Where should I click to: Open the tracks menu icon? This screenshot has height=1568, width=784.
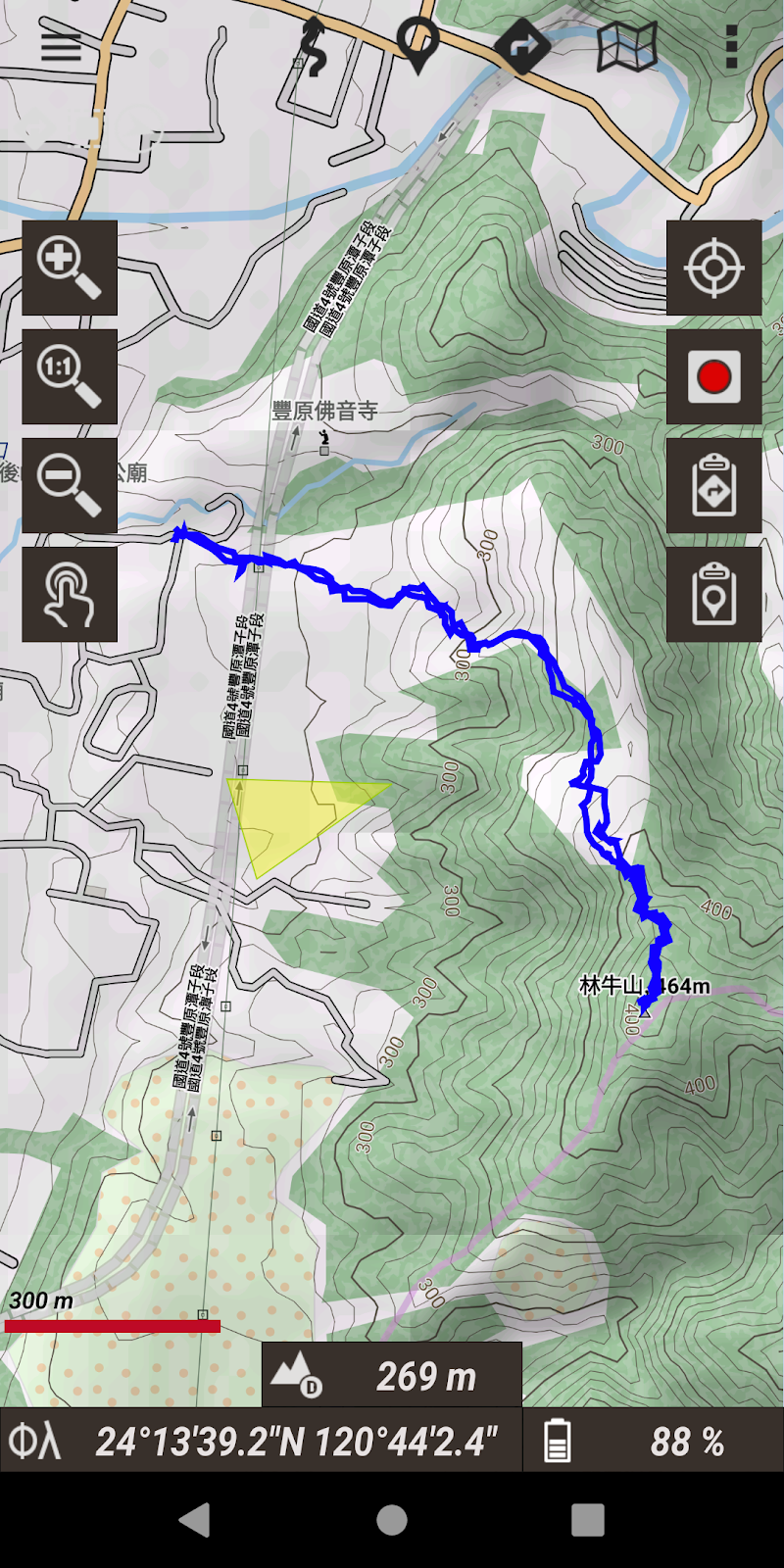(x=313, y=46)
